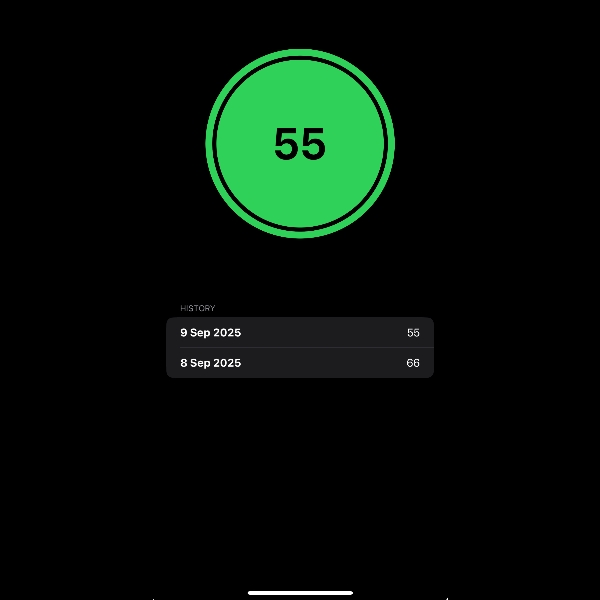
Task: Tap the green 55 circle button
Action: pos(300,144)
